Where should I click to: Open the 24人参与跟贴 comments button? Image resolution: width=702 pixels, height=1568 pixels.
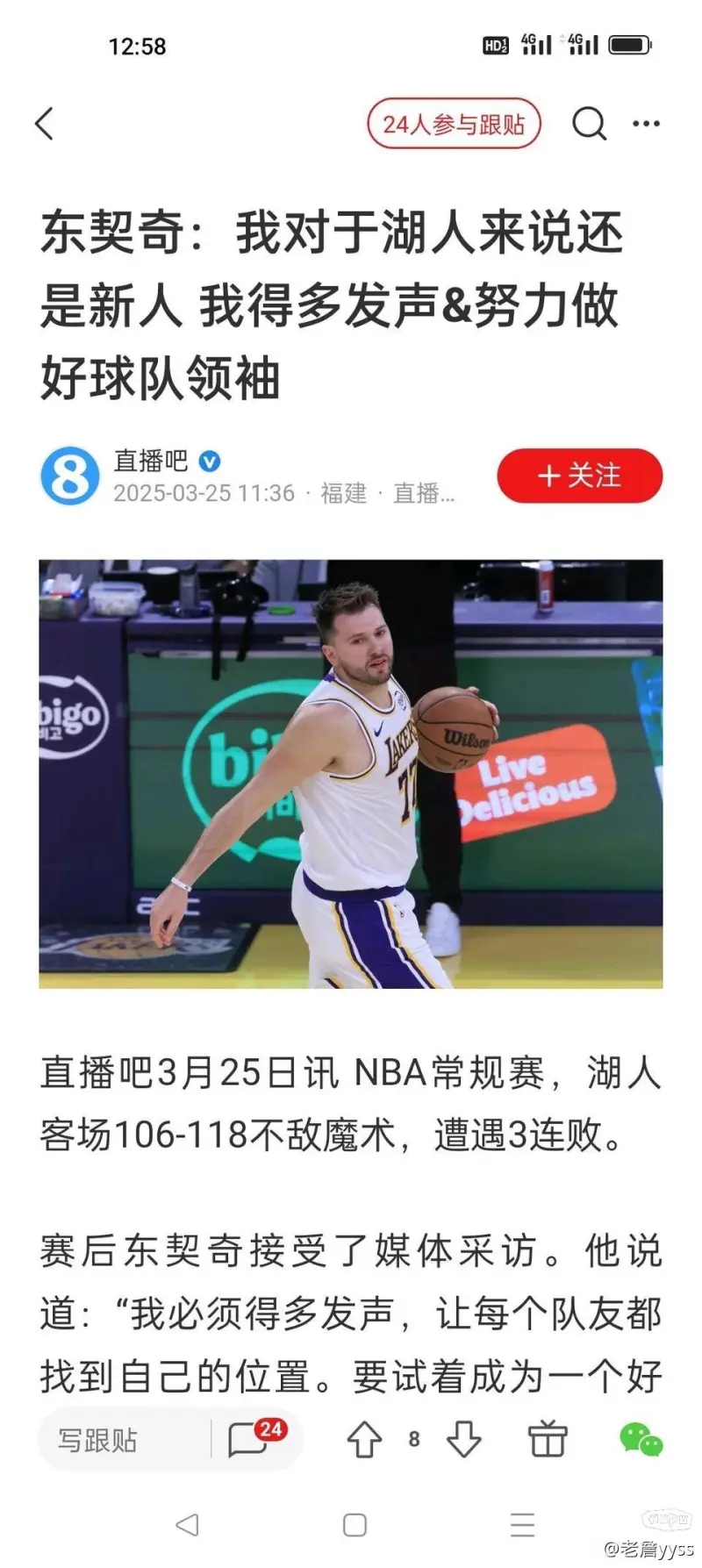[453, 124]
